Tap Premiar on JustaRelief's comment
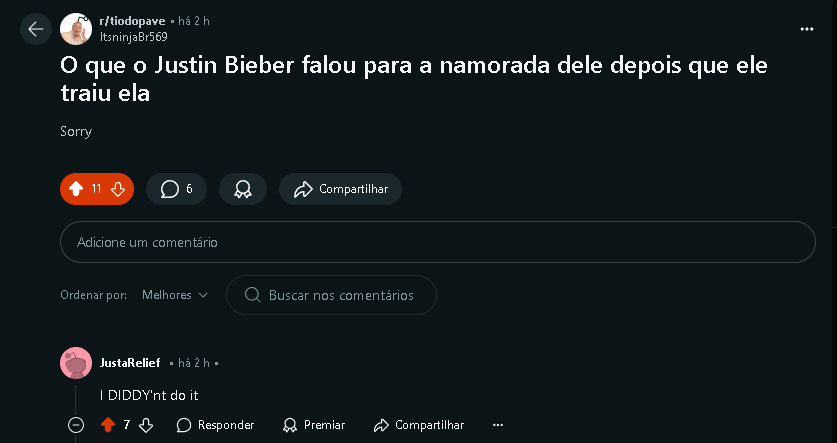The image size is (837, 443). [314, 425]
